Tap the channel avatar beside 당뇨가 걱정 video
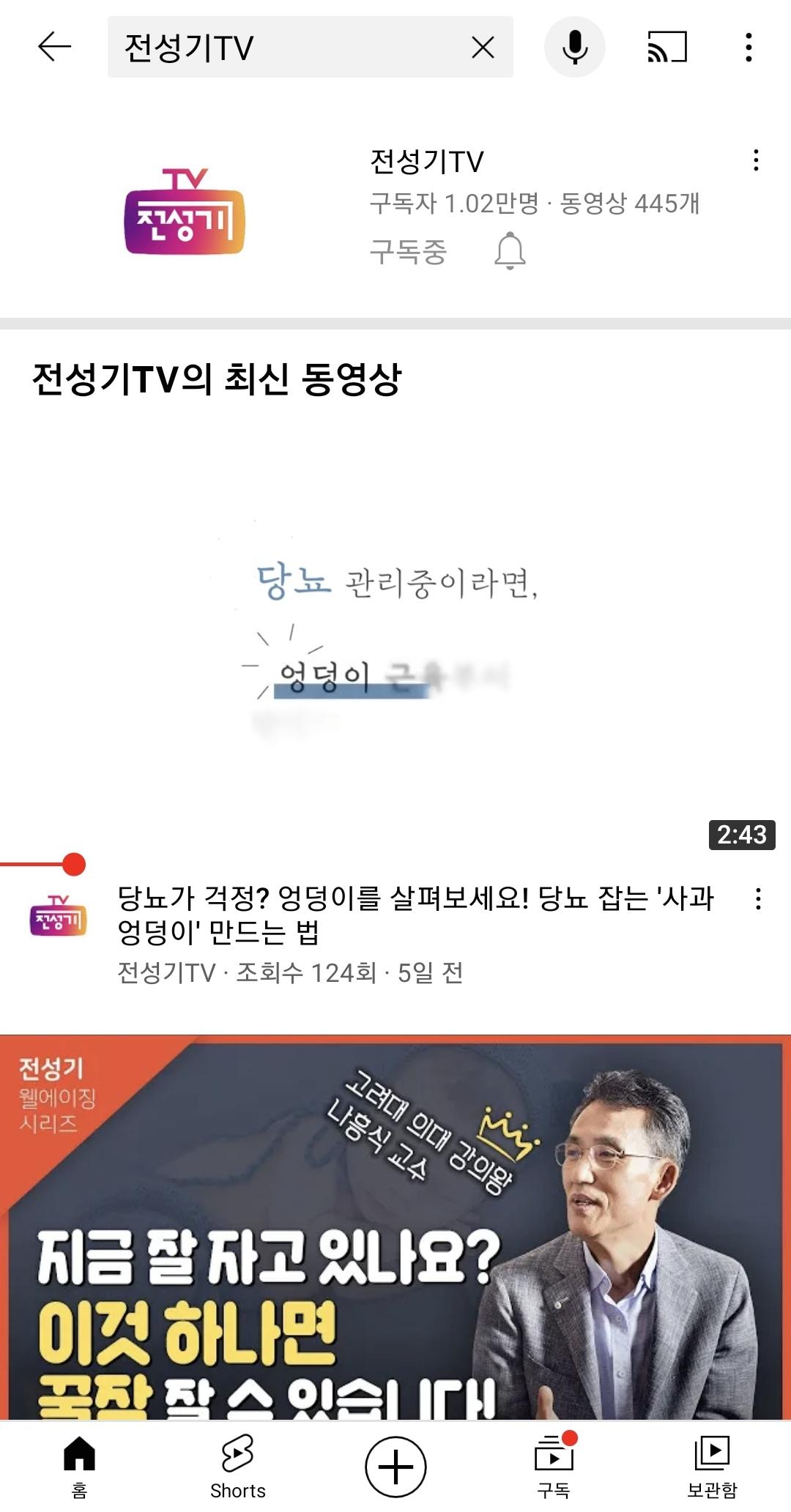The width and height of the screenshot is (791, 1512). tap(59, 916)
